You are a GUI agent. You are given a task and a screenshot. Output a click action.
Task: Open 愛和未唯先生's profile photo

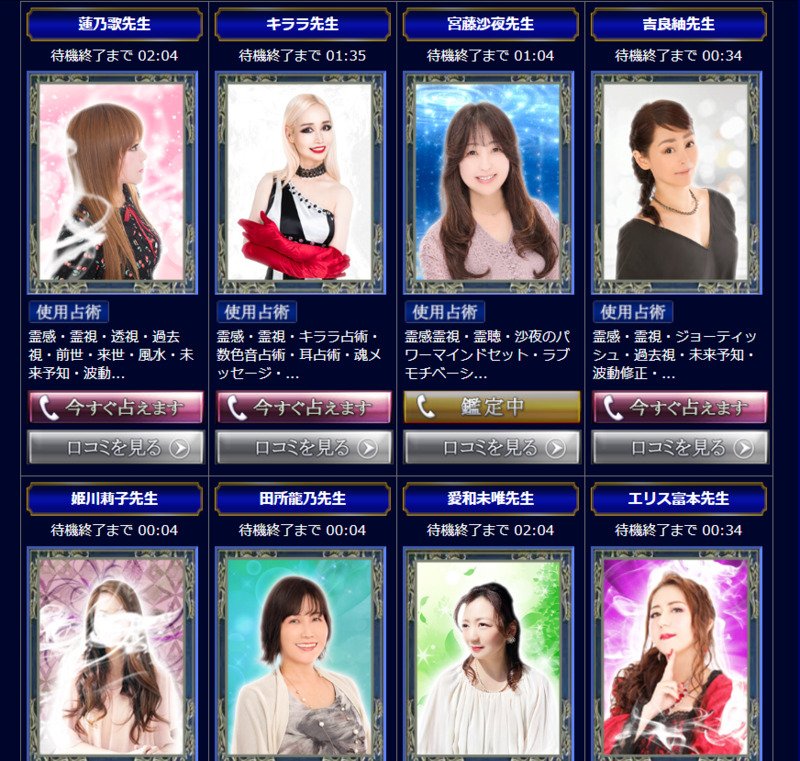click(x=489, y=655)
